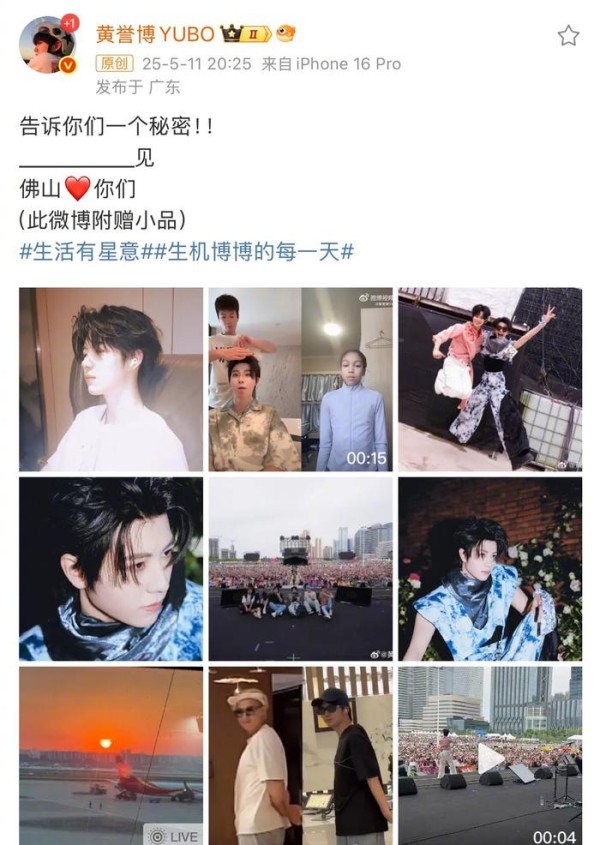Open close-up photo with blue scarf
600x845 pixels.
pyautogui.click(x=111, y=568)
